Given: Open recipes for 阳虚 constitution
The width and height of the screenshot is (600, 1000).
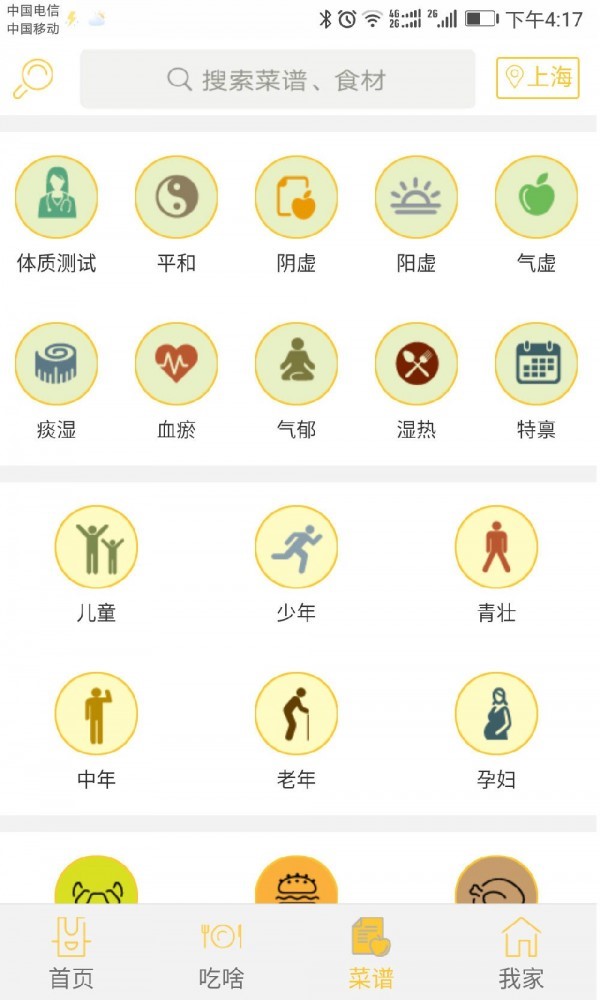Looking at the screenshot, I should 416,198.
